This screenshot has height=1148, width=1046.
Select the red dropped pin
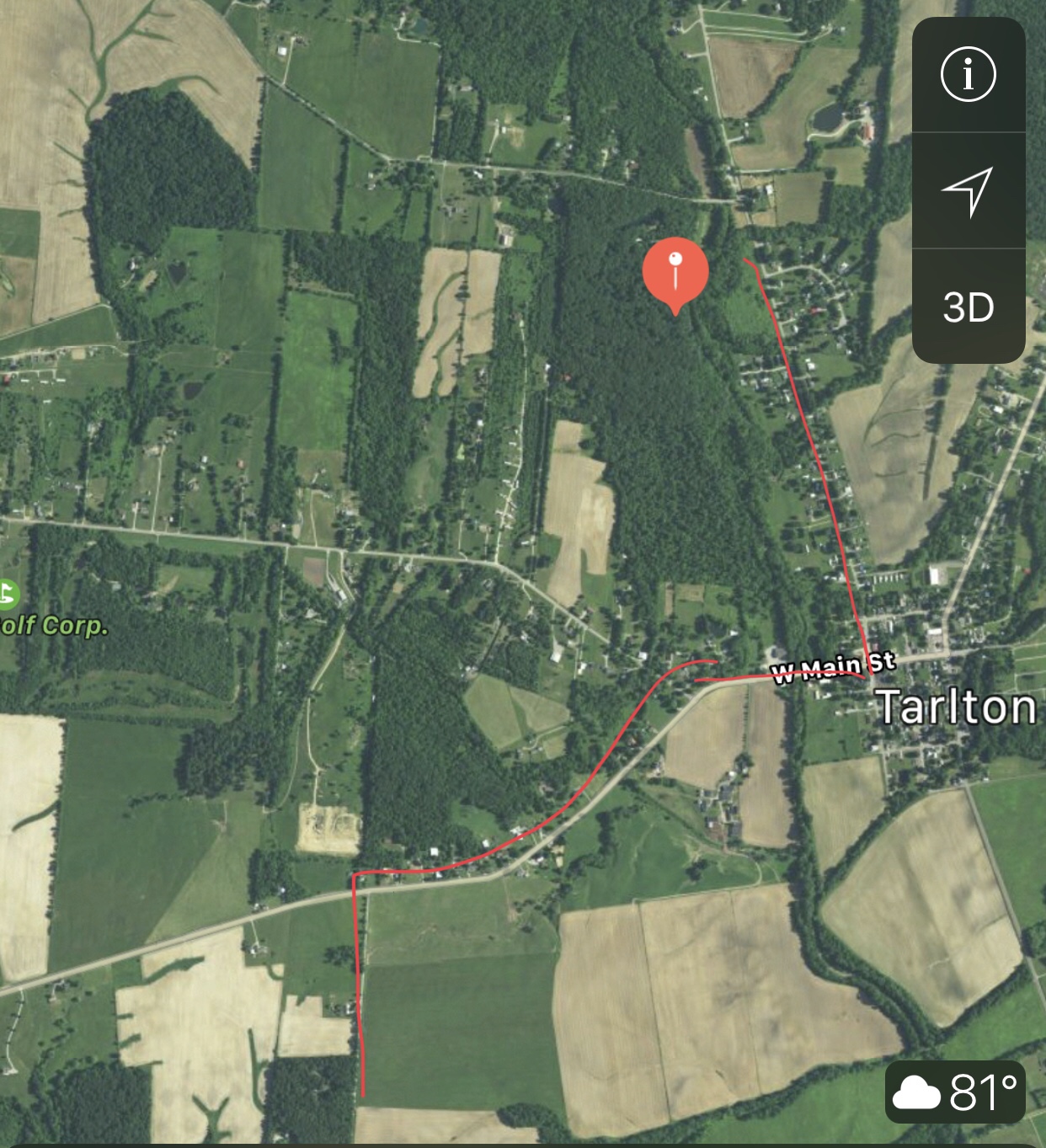tap(675, 272)
